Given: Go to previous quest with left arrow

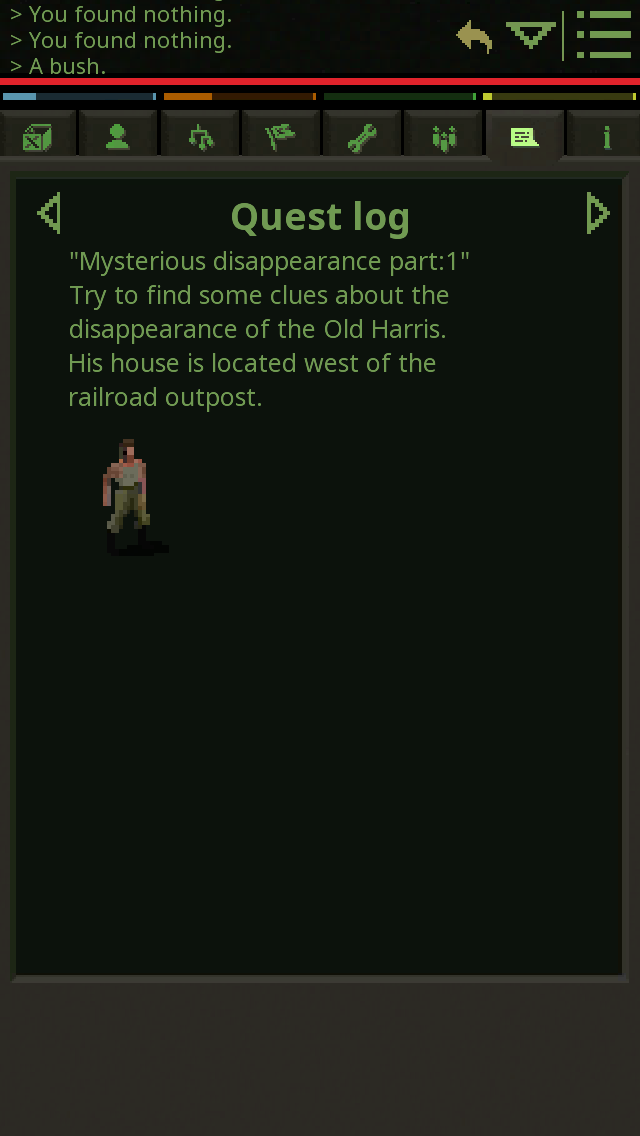Looking at the screenshot, I should click(x=49, y=213).
